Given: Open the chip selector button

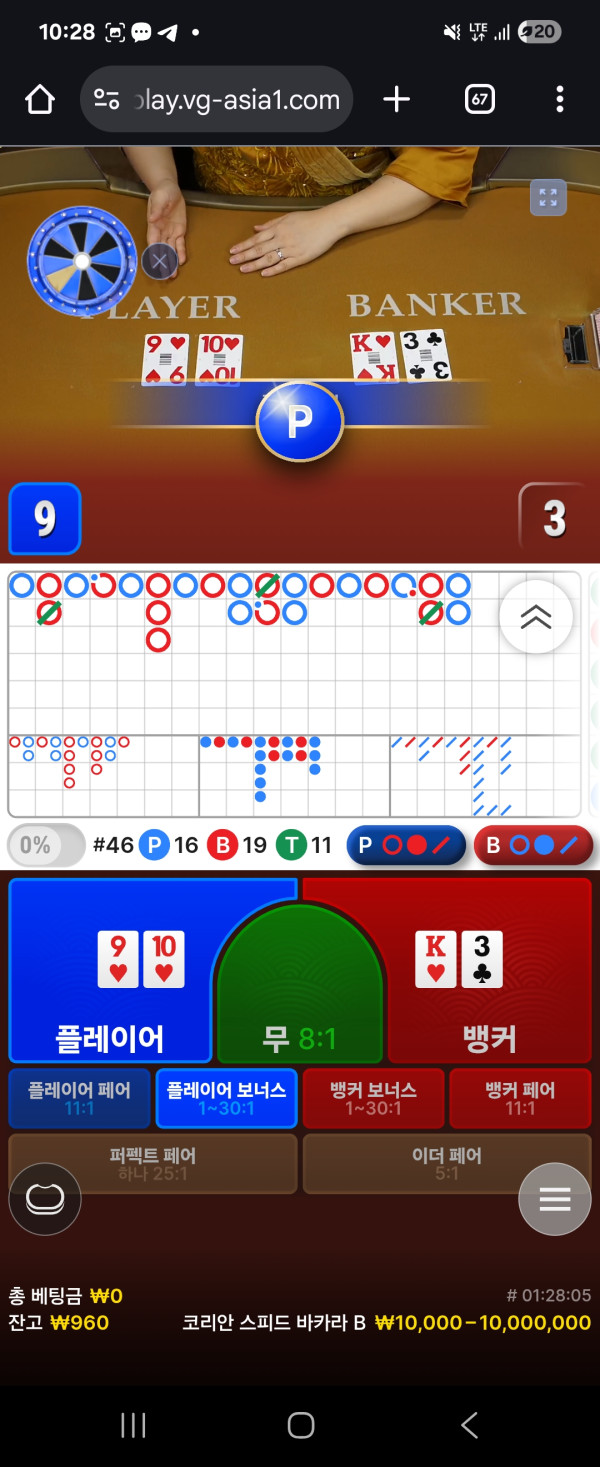Looking at the screenshot, I should click(45, 1199).
